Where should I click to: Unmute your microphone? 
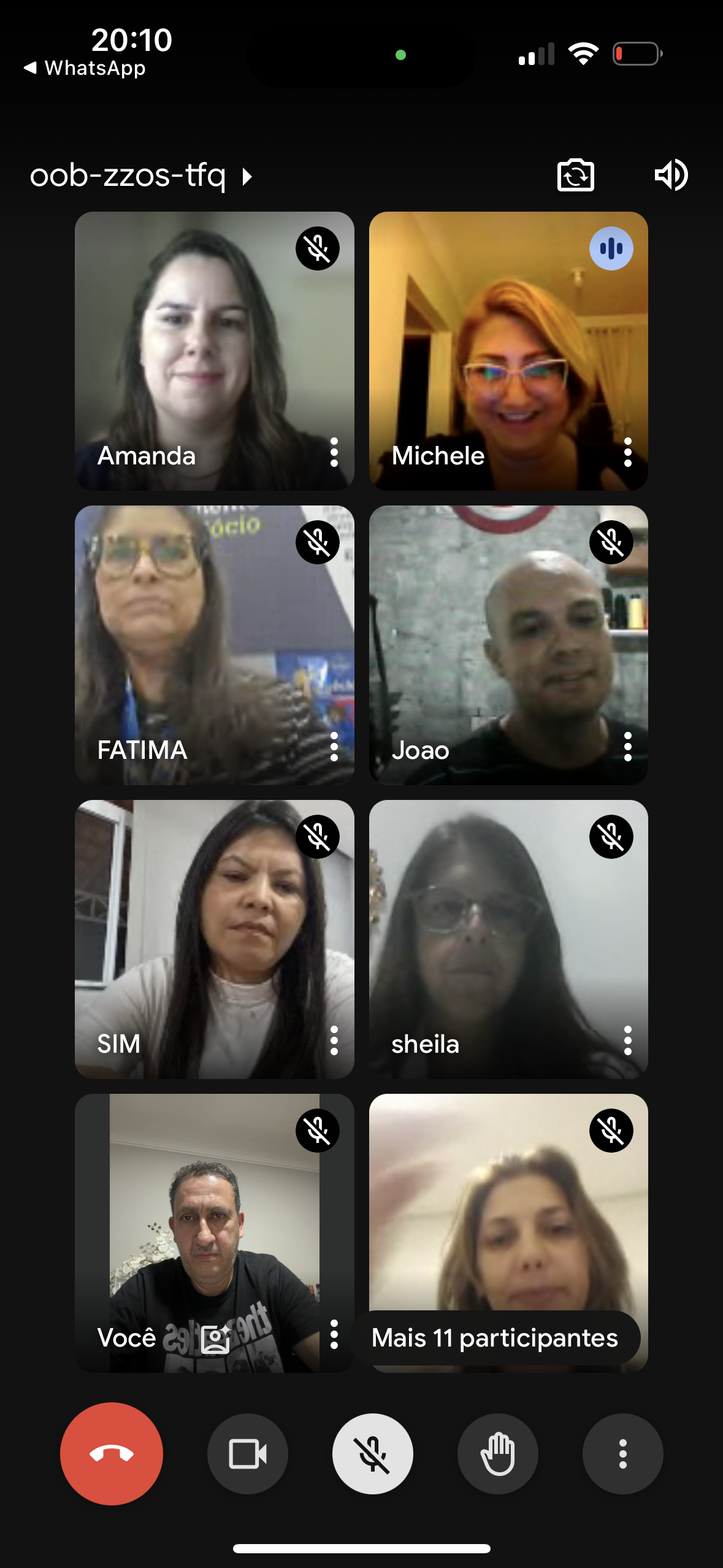click(x=372, y=1453)
